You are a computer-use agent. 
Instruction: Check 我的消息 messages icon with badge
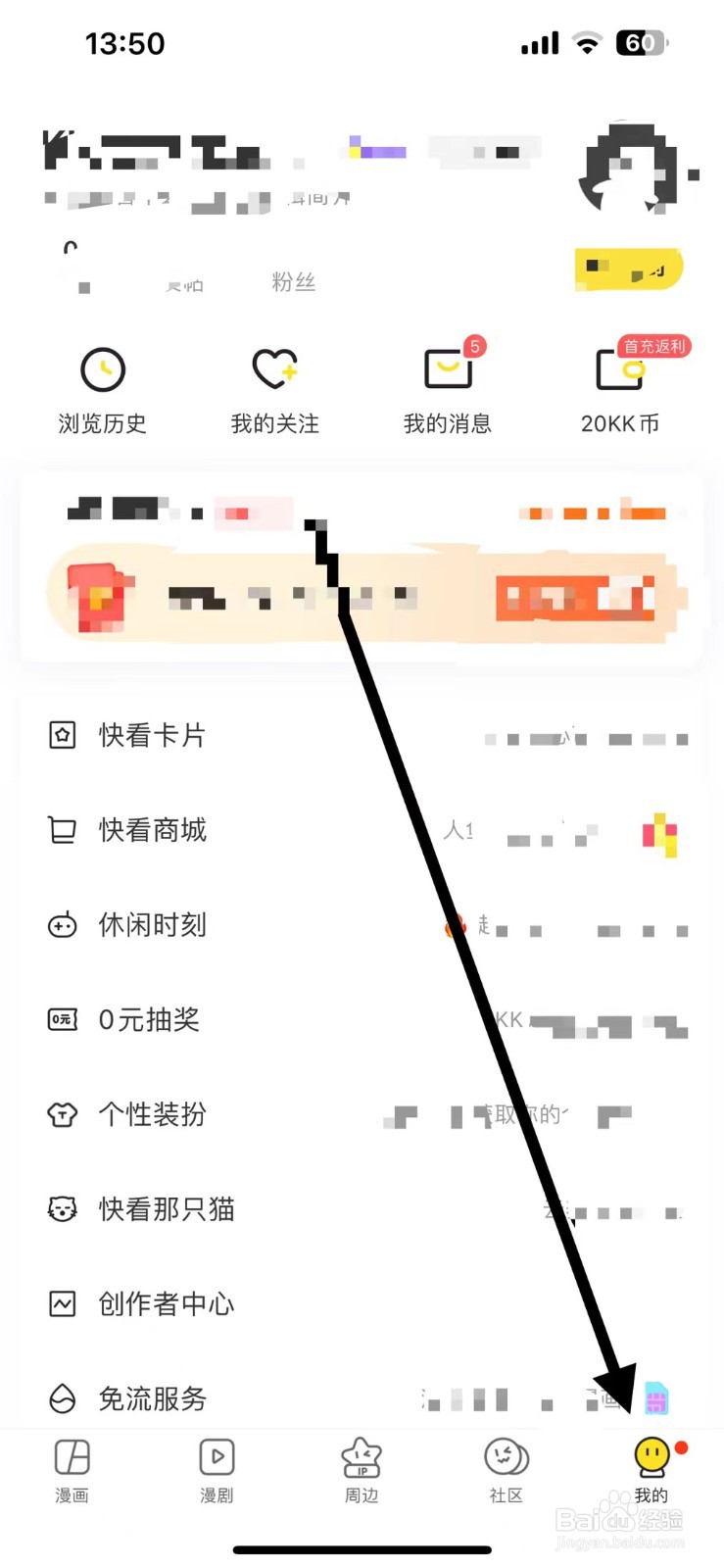pos(448,370)
